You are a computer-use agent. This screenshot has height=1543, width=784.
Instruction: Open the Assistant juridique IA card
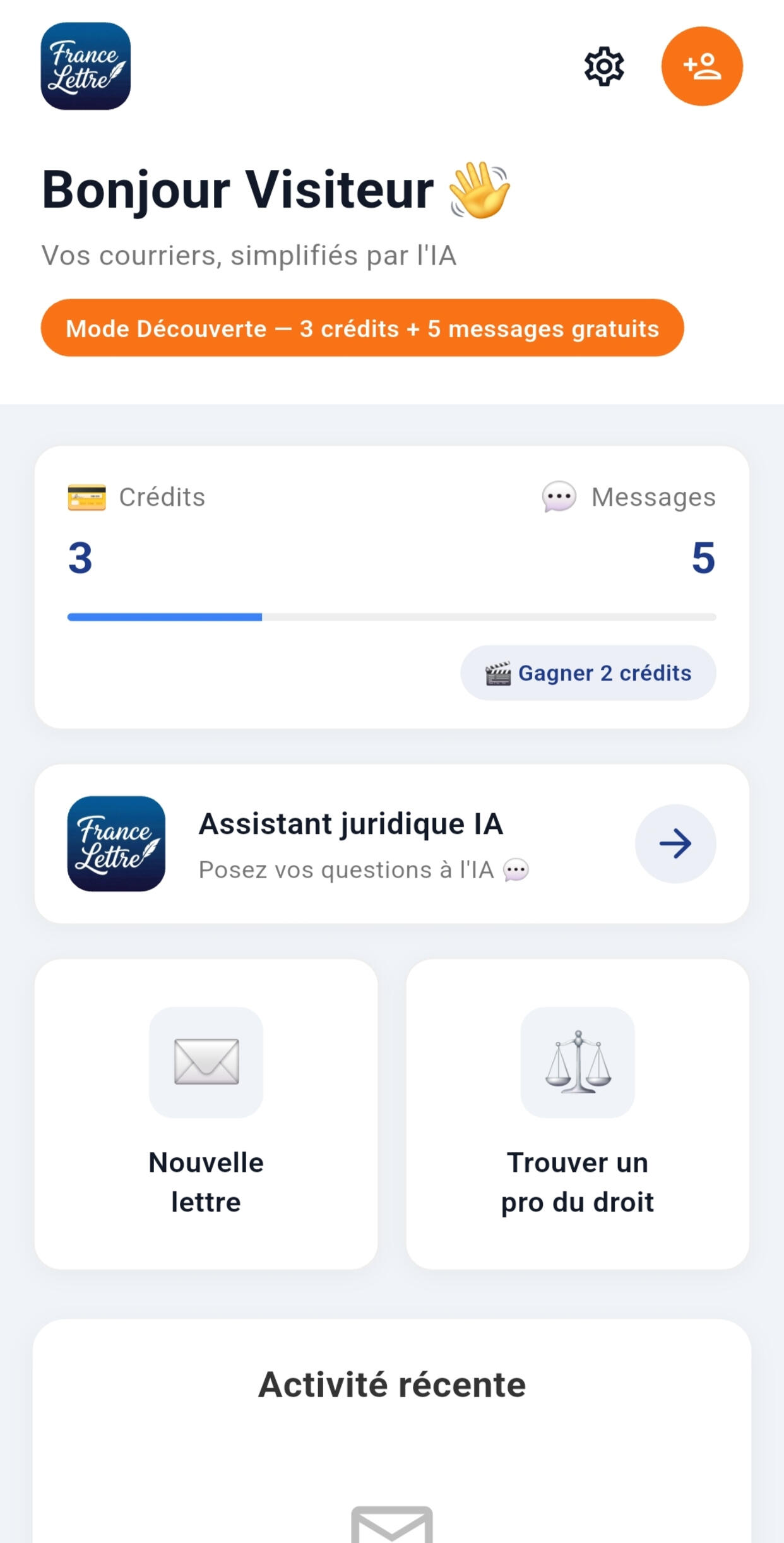pos(391,844)
